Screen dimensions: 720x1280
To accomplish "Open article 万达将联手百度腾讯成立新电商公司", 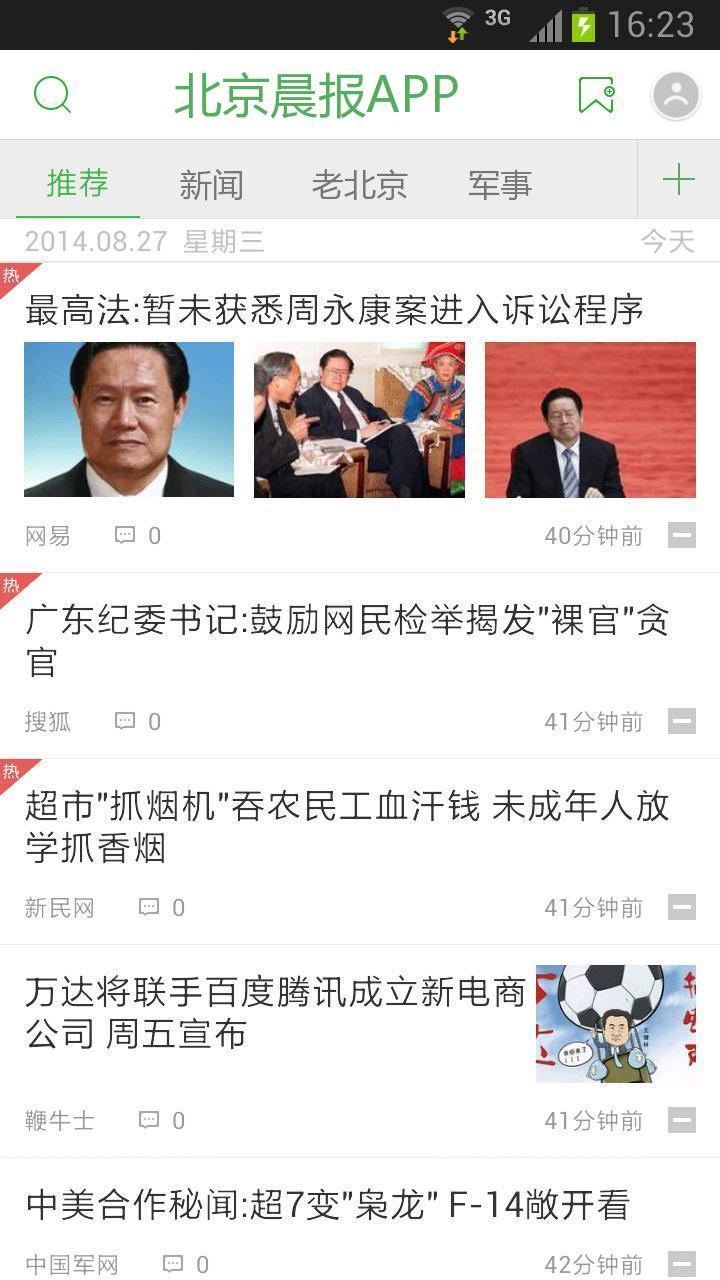I will point(276,1012).
